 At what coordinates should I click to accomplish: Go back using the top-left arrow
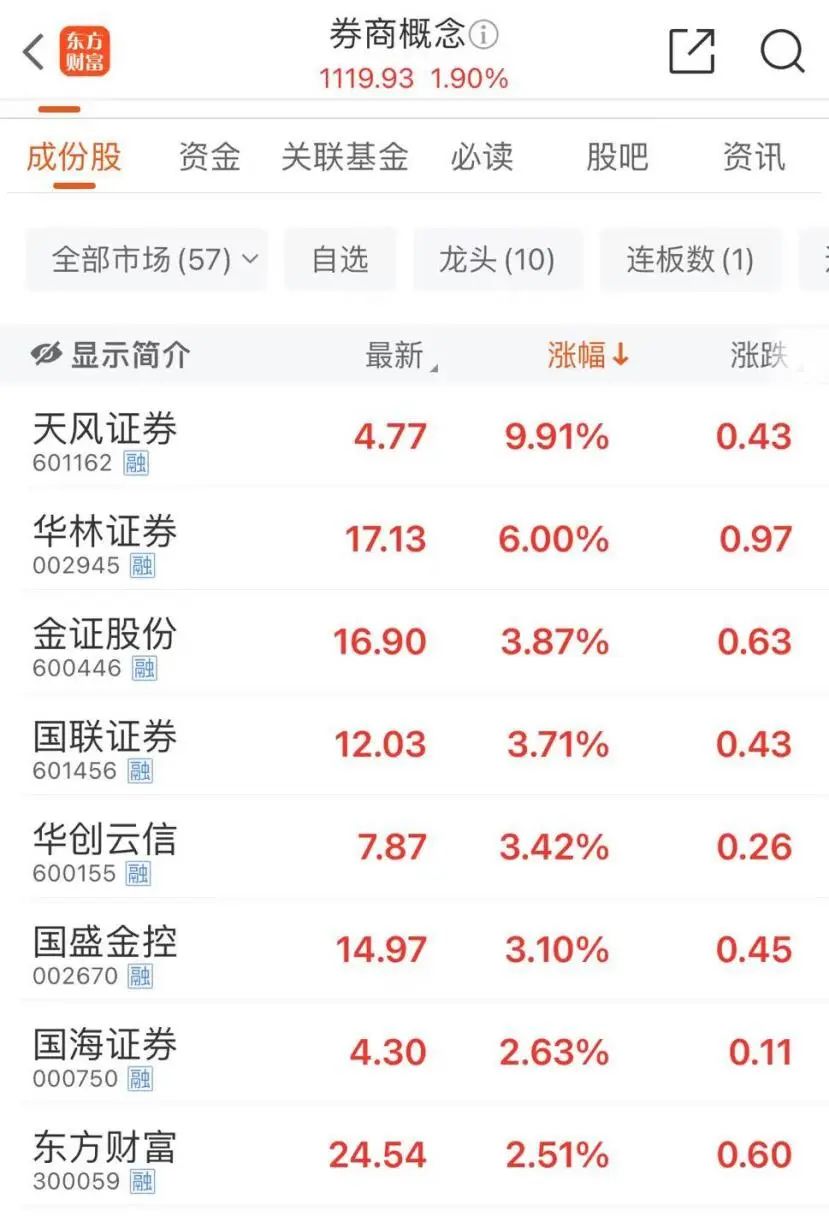[x=34, y=52]
